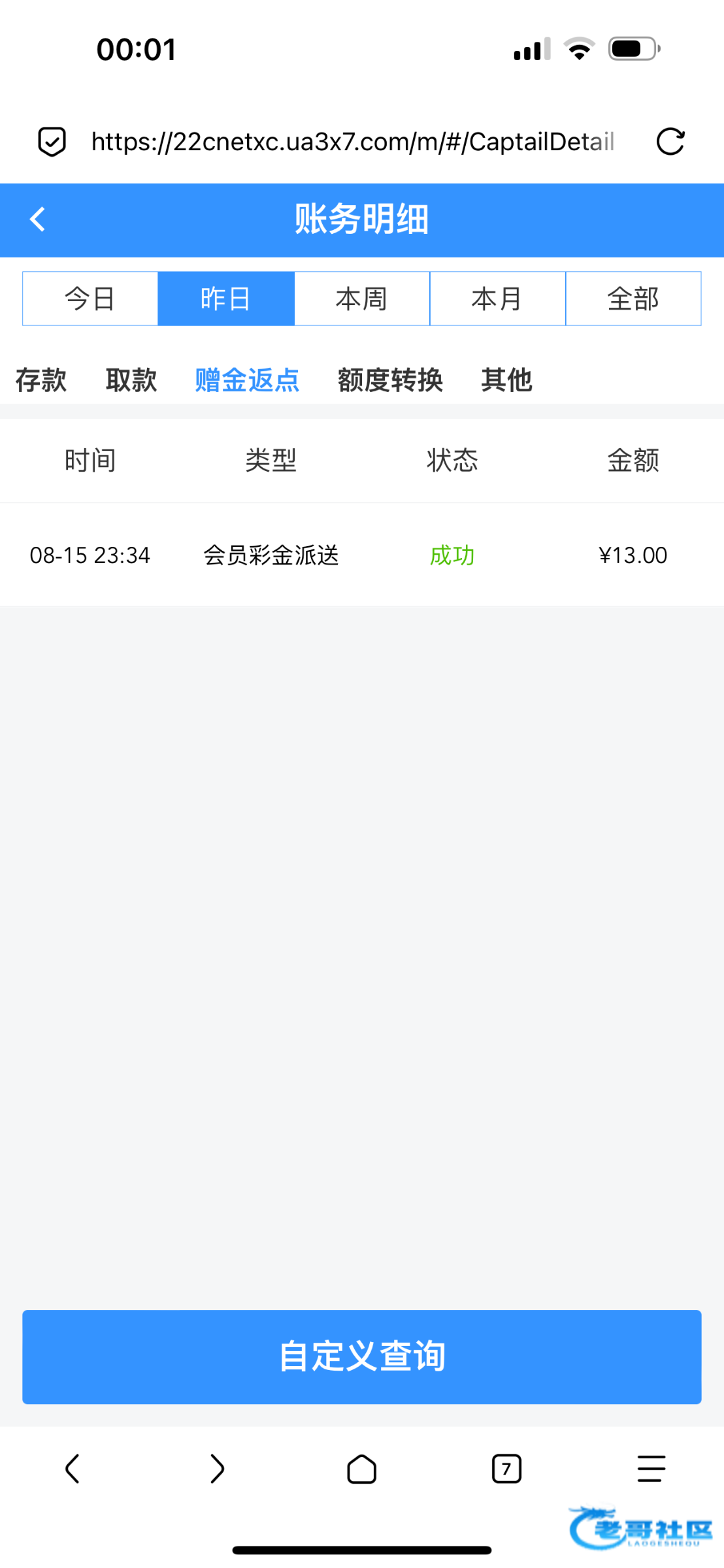View 额度转换 records
Screen dimensions: 724x1568
pos(390,380)
